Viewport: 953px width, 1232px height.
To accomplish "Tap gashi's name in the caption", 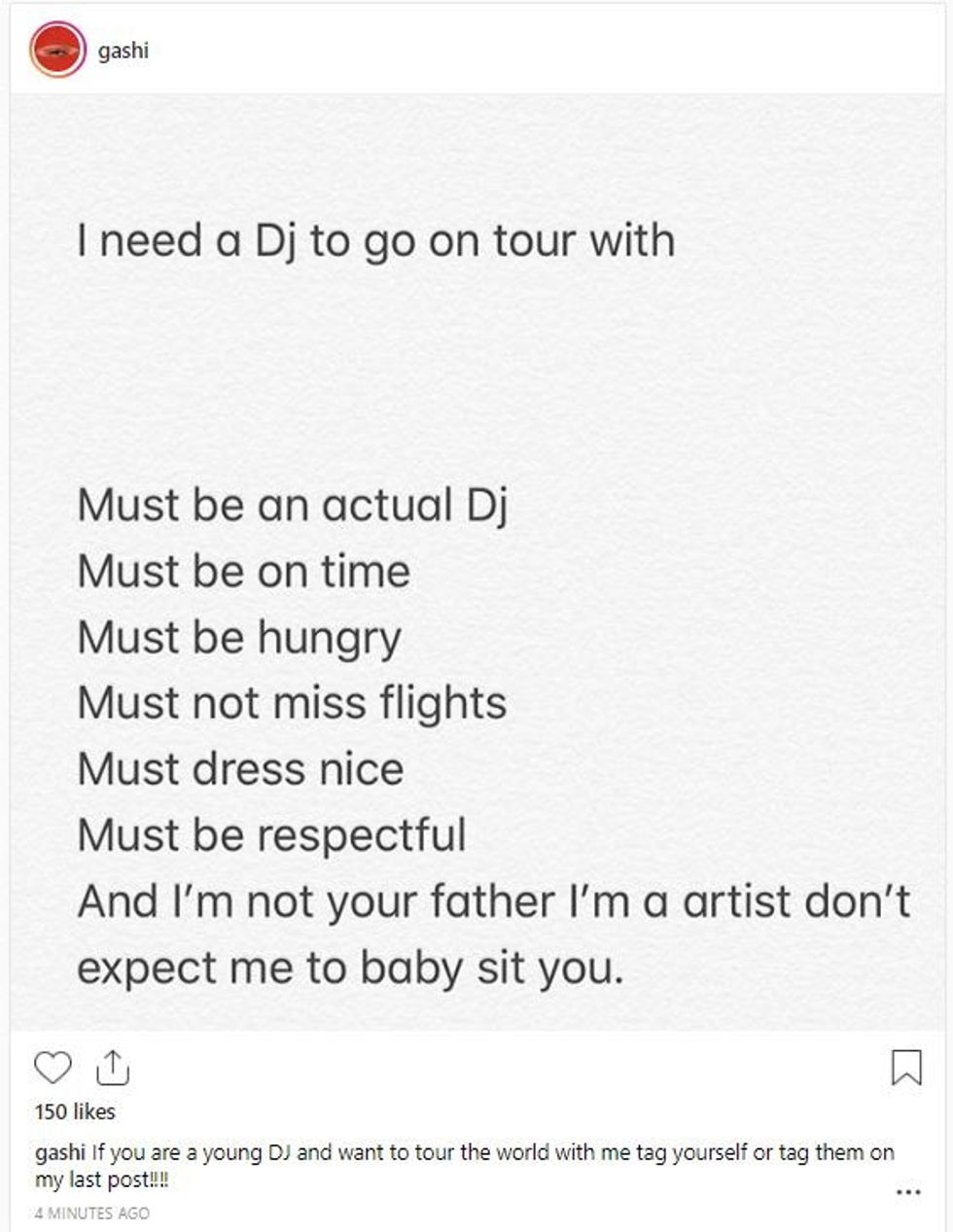I will point(60,1153).
